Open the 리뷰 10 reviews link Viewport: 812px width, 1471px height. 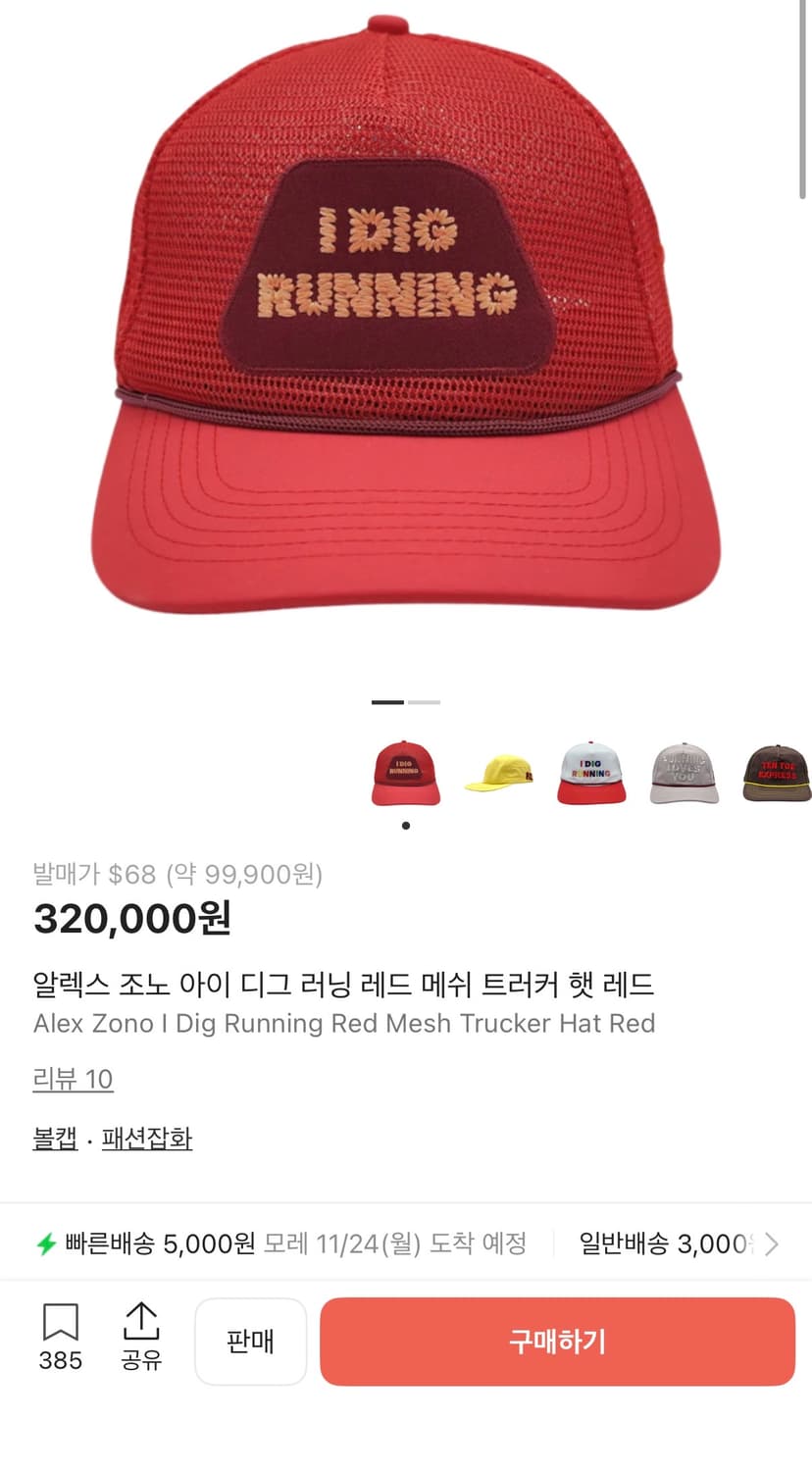pos(74,1079)
